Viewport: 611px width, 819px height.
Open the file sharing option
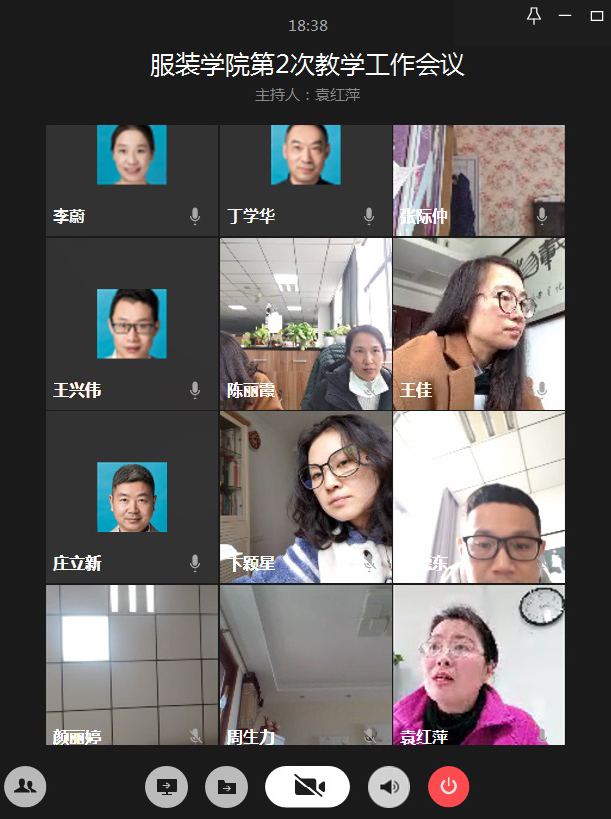click(226, 787)
